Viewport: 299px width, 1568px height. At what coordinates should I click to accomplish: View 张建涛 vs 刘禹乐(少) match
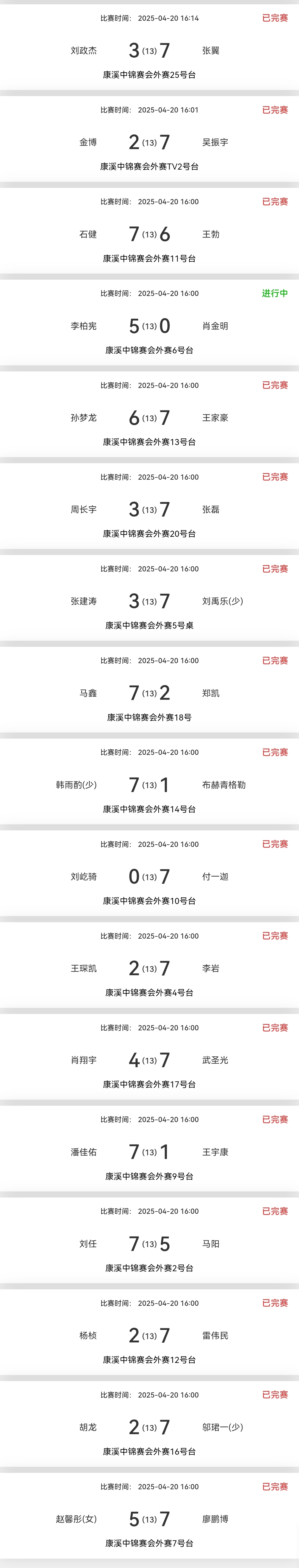(x=149, y=601)
